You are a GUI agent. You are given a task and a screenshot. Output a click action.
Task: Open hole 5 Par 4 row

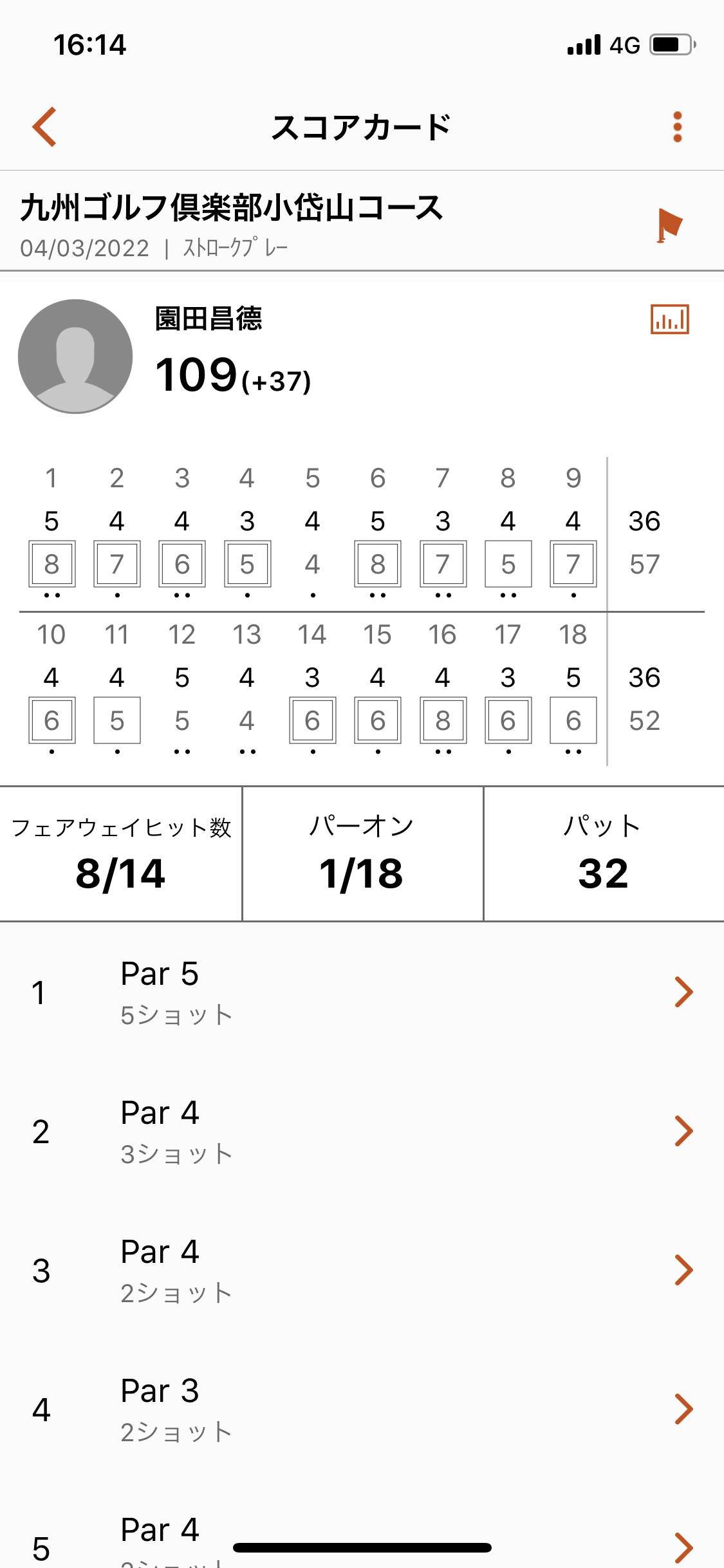point(362,1542)
